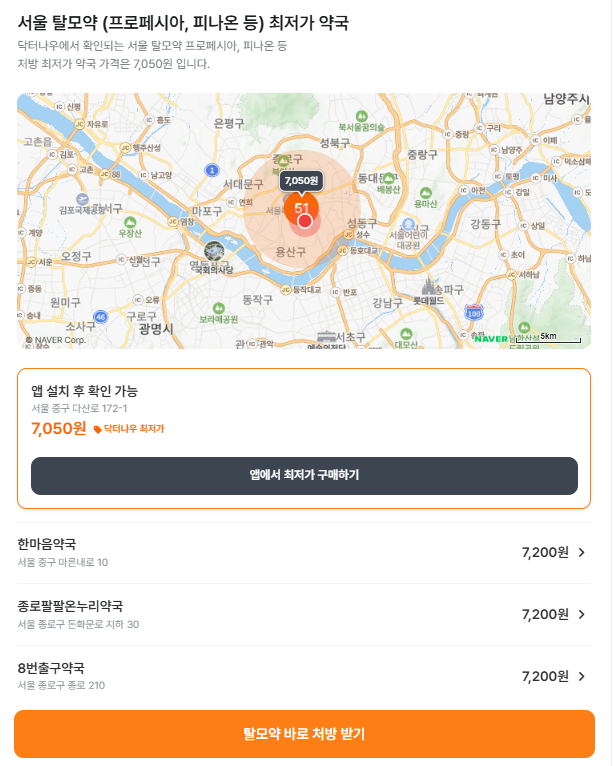Select the 51 pharmacy cluster on the map
Image resolution: width=614 pixels, height=766 pixels.
click(x=301, y=208)
